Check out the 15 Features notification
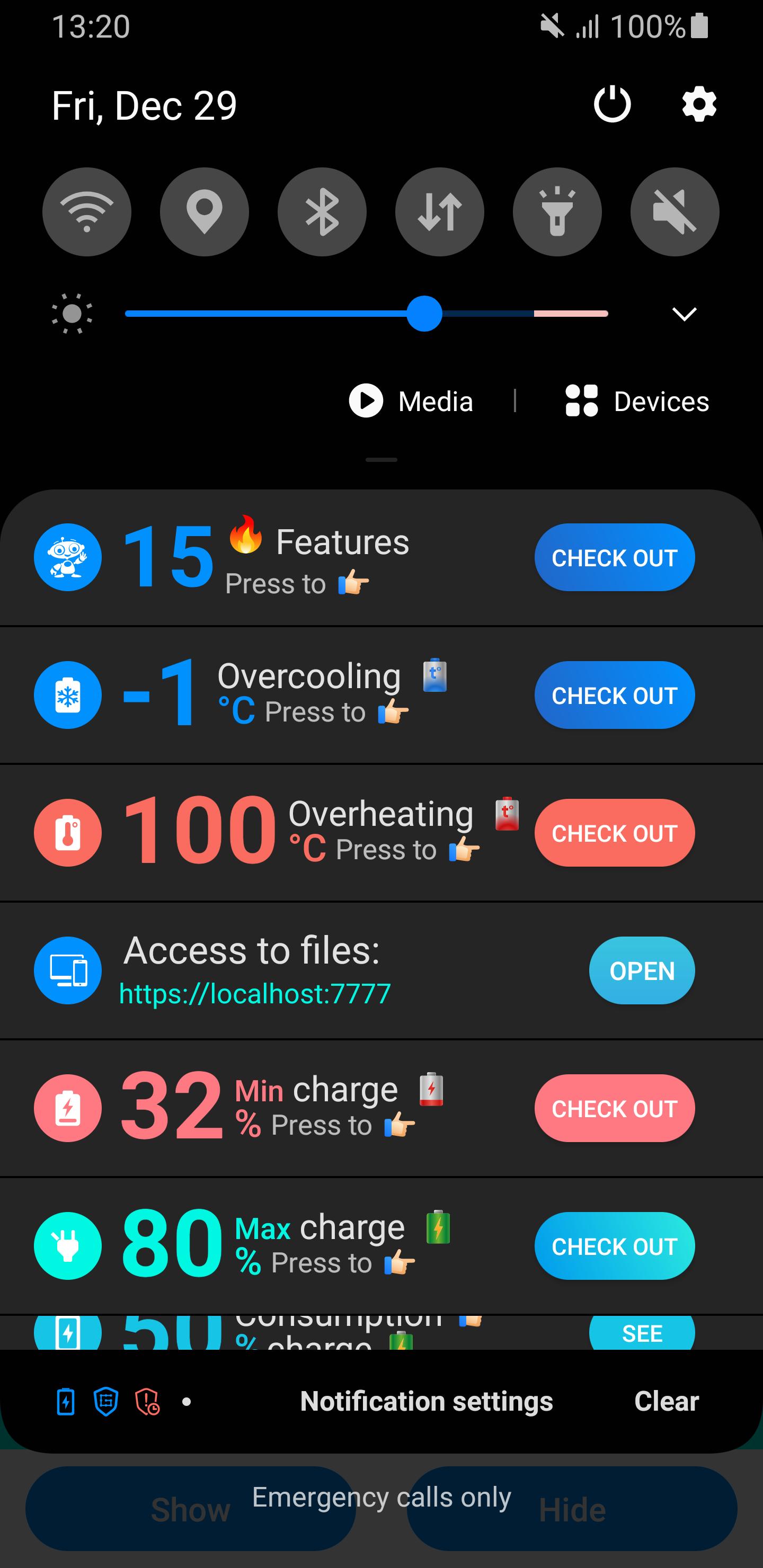This screenshot has height=1568, width=763. pyautogui.click(x=615, y=558)
